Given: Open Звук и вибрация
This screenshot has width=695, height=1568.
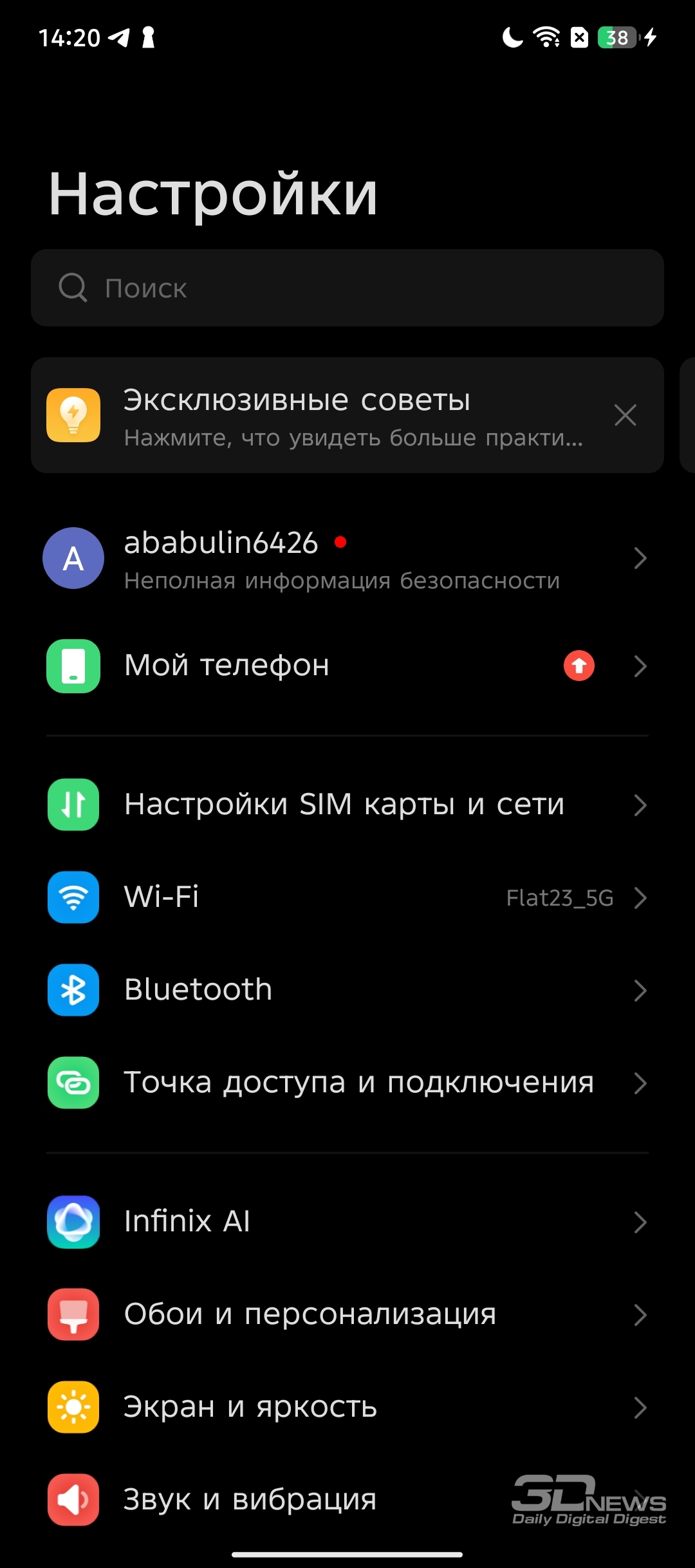Looking at the screenshot, I should click(x=347, y=1500).
